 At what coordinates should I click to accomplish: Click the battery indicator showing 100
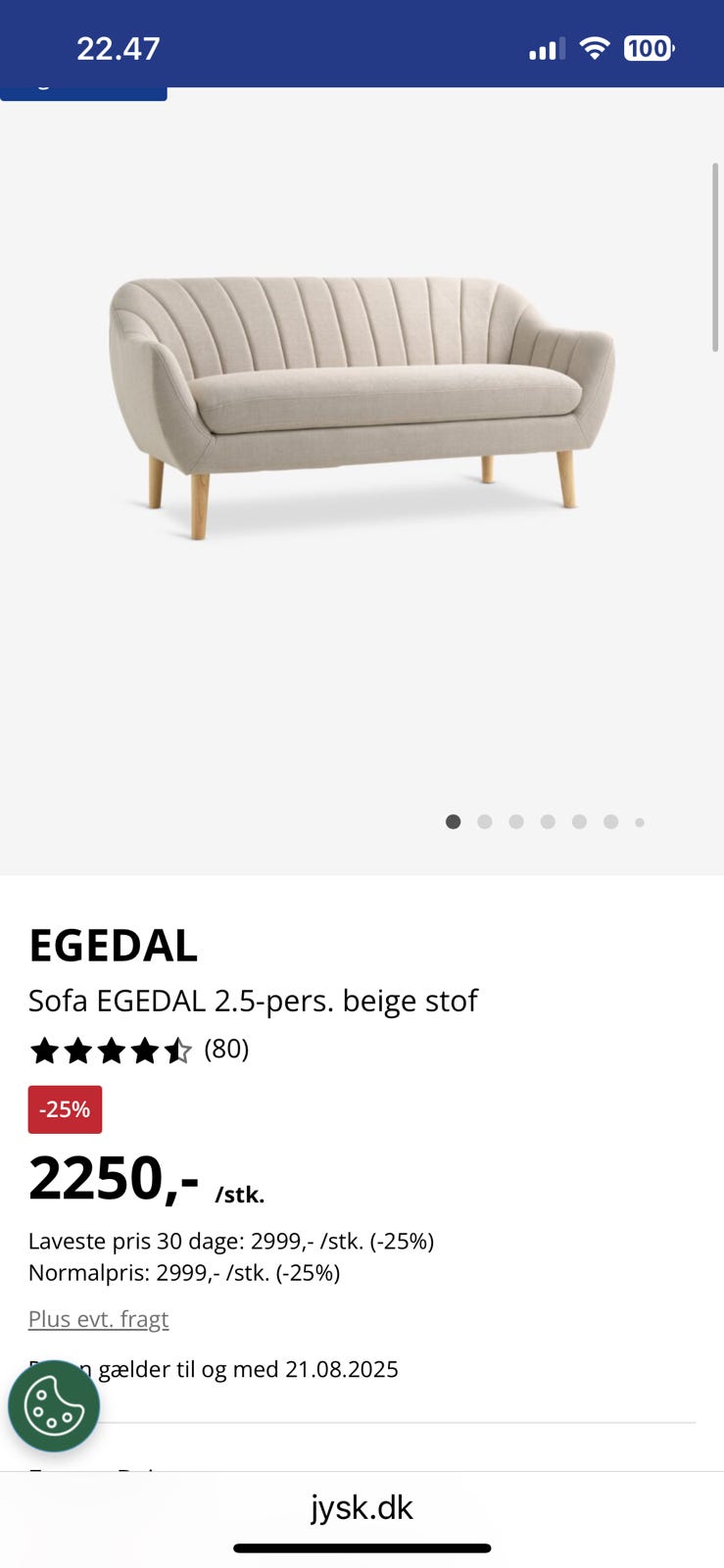click(649, 48)
